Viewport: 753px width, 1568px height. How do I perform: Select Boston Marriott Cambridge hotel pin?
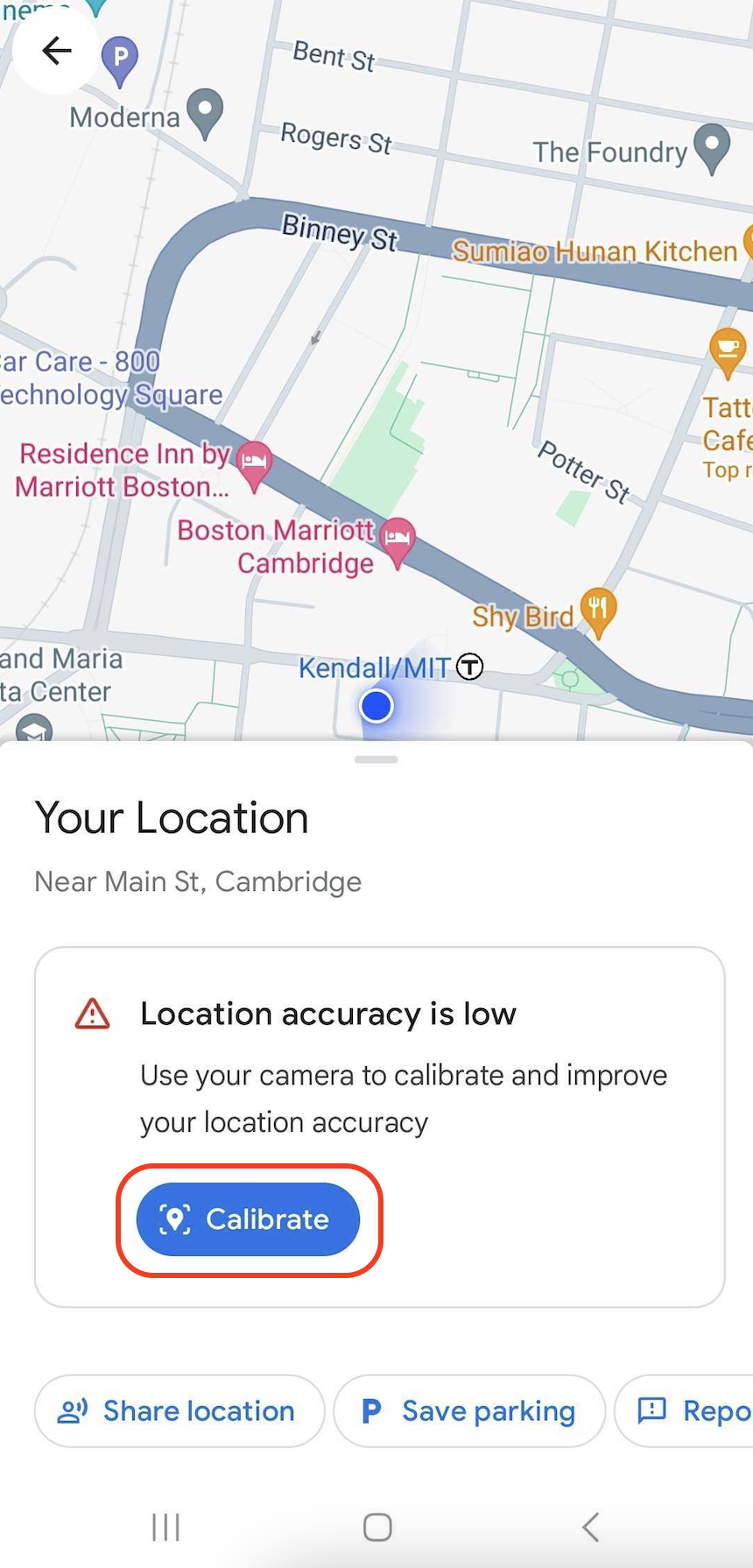pos(398,539)
